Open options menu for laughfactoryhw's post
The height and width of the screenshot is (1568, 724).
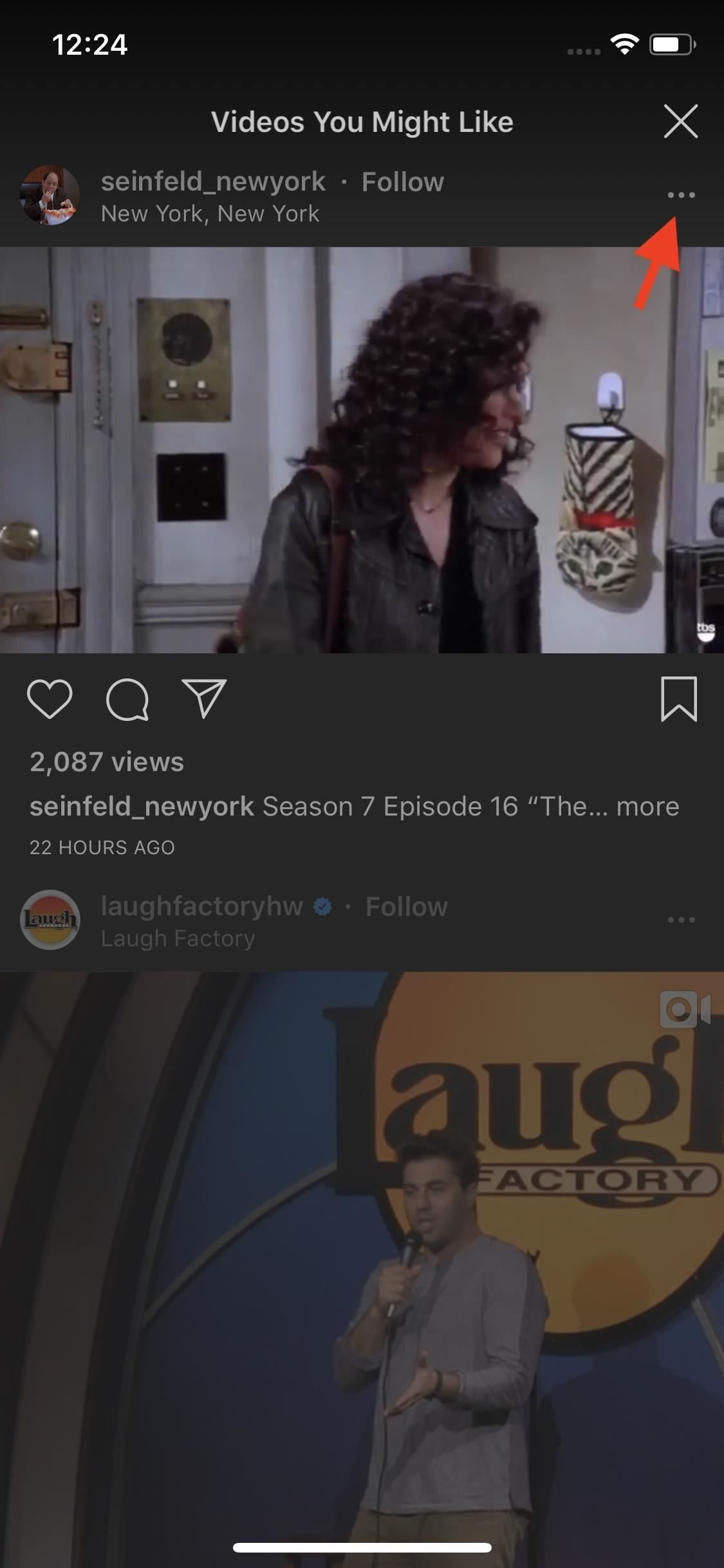click(x=681, y=920)
